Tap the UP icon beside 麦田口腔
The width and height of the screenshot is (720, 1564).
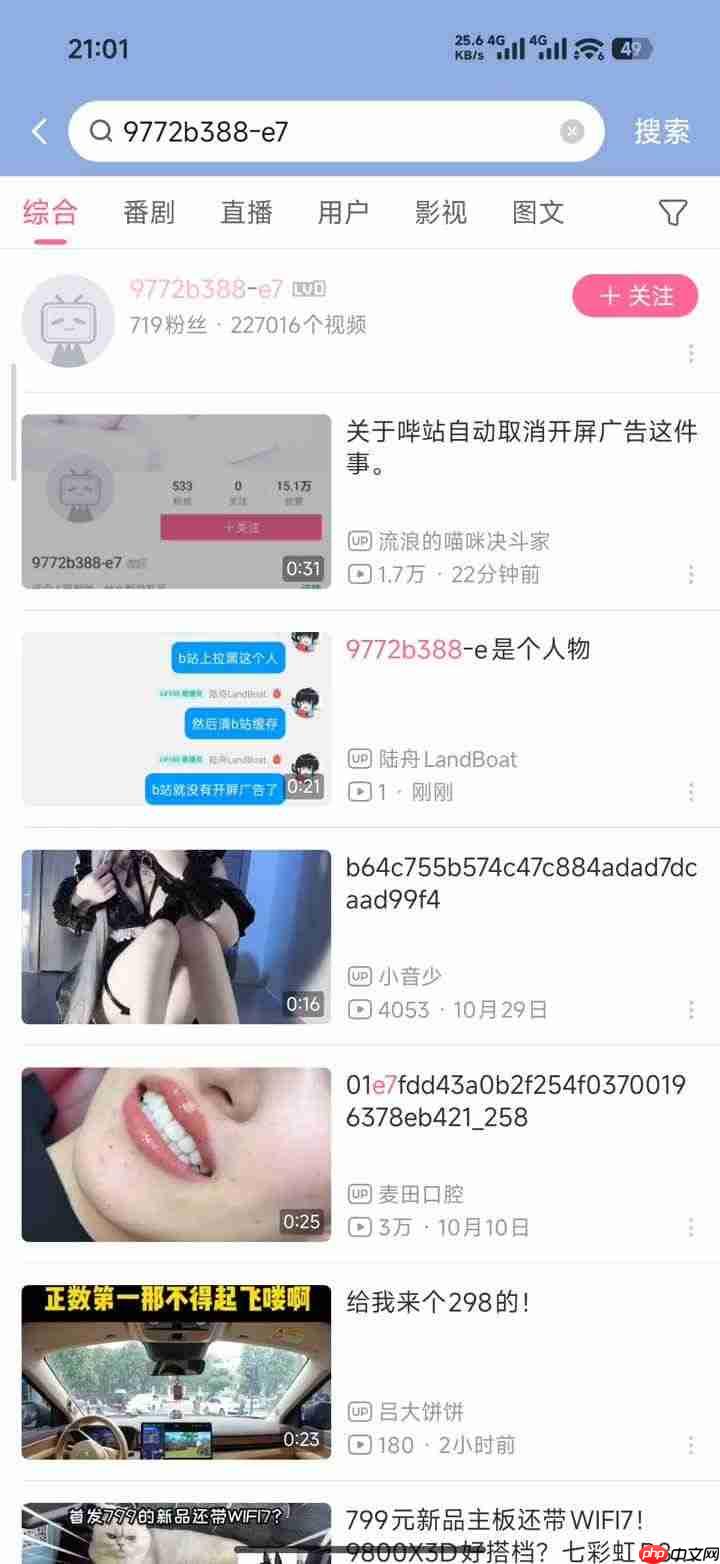click(361, 1193)
